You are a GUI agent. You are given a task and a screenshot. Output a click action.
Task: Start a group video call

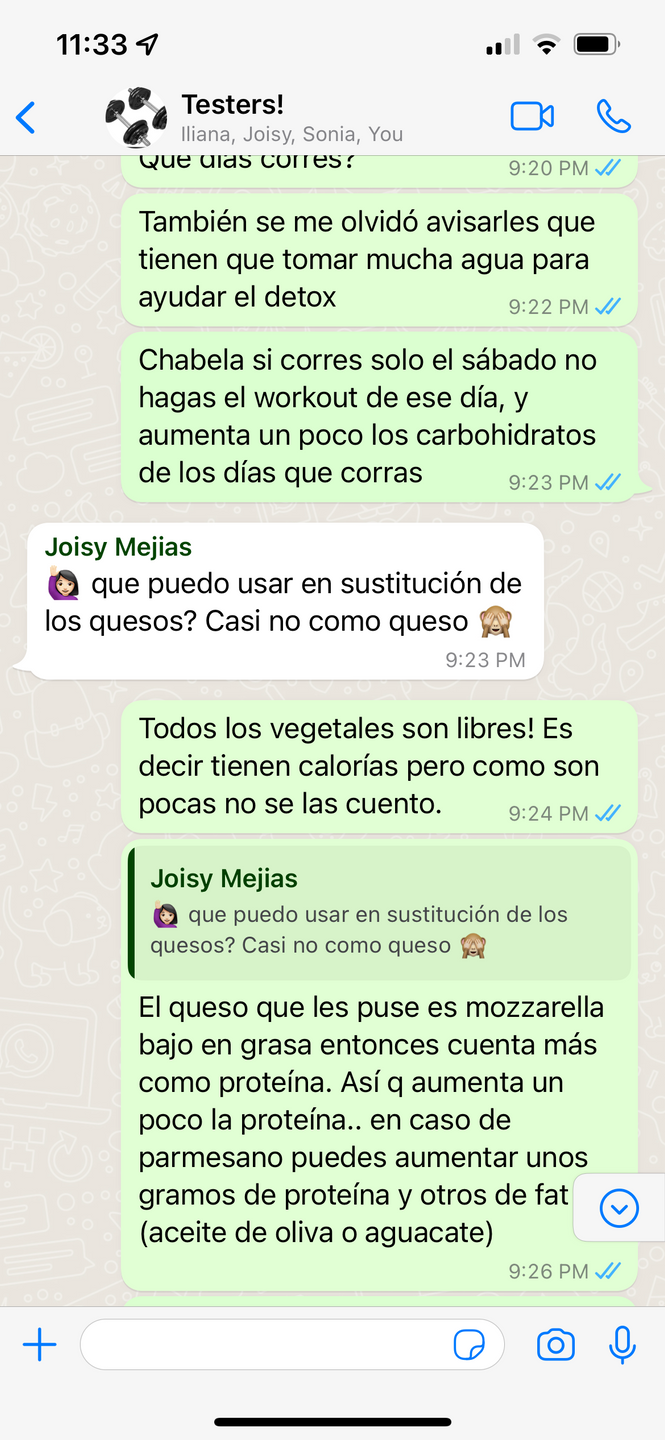tap(532, 117)
